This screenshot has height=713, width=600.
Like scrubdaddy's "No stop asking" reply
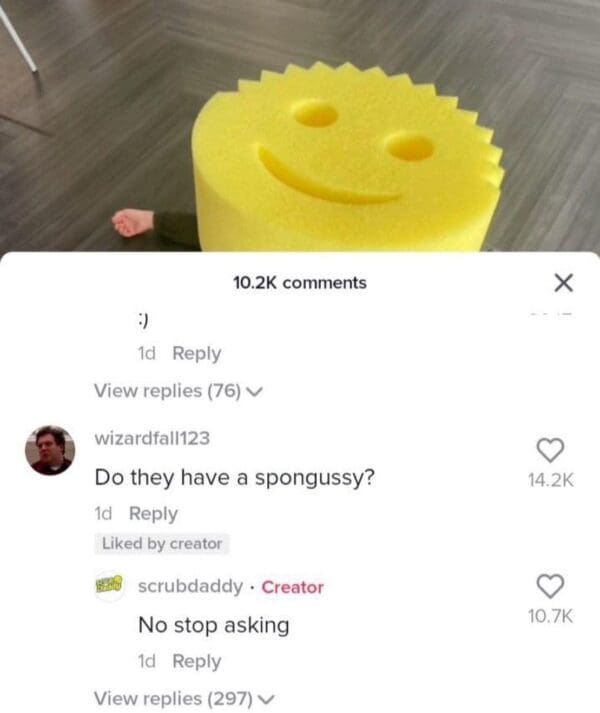click(550, 587)
